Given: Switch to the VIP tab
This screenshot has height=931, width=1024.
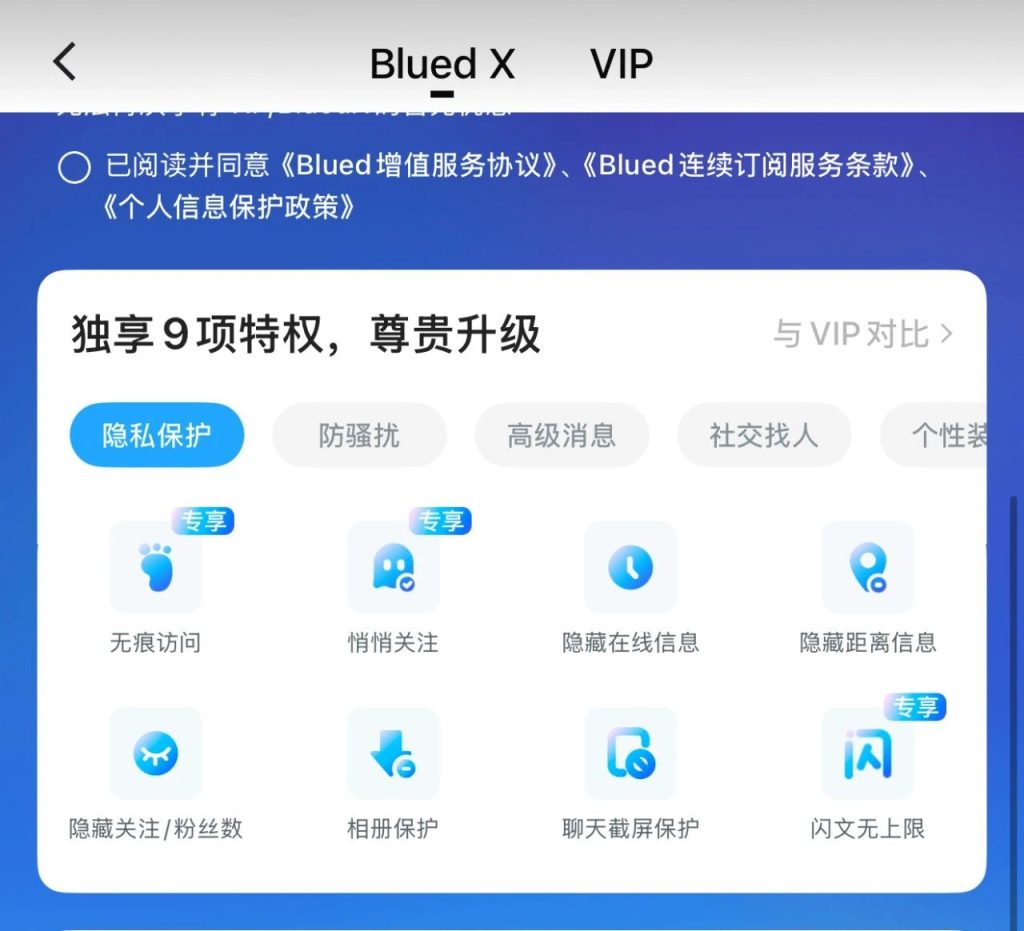Looking at the screenshot, I should pos(621,64).
